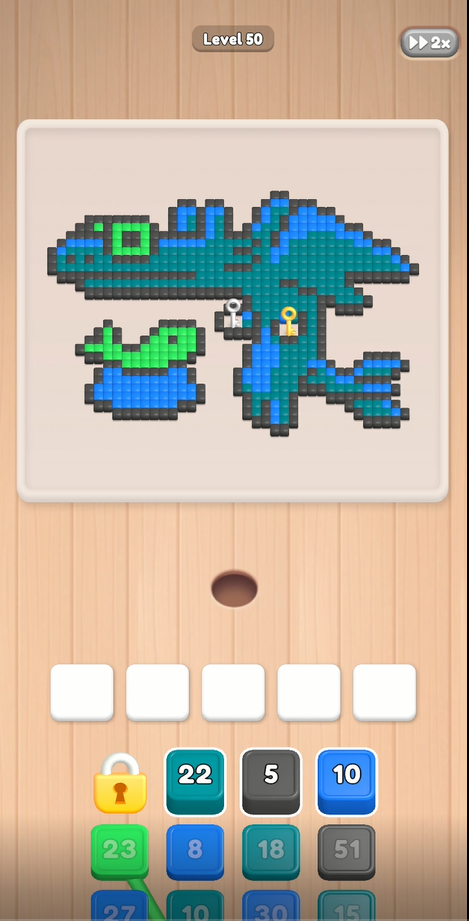Choose the blue block numbered 10
This screenshot has width=469, height=921.
point(347,782)
